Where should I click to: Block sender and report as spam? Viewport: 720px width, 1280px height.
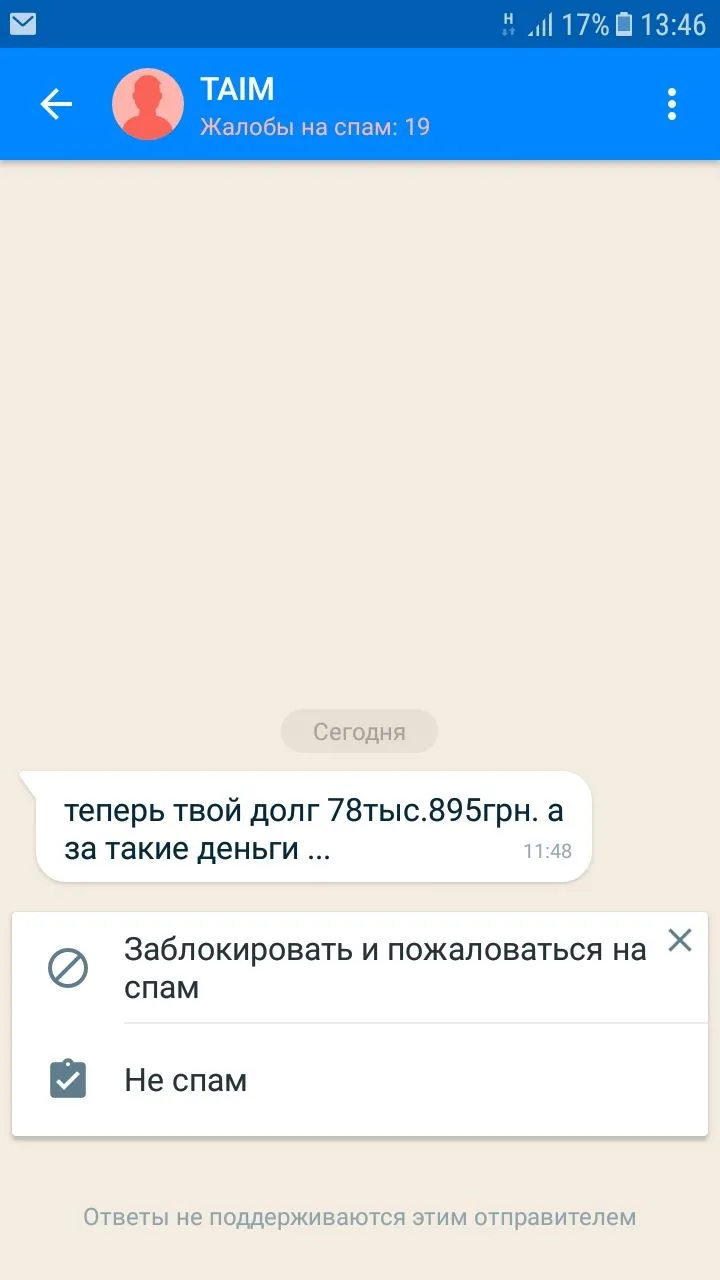pos(385,968)
